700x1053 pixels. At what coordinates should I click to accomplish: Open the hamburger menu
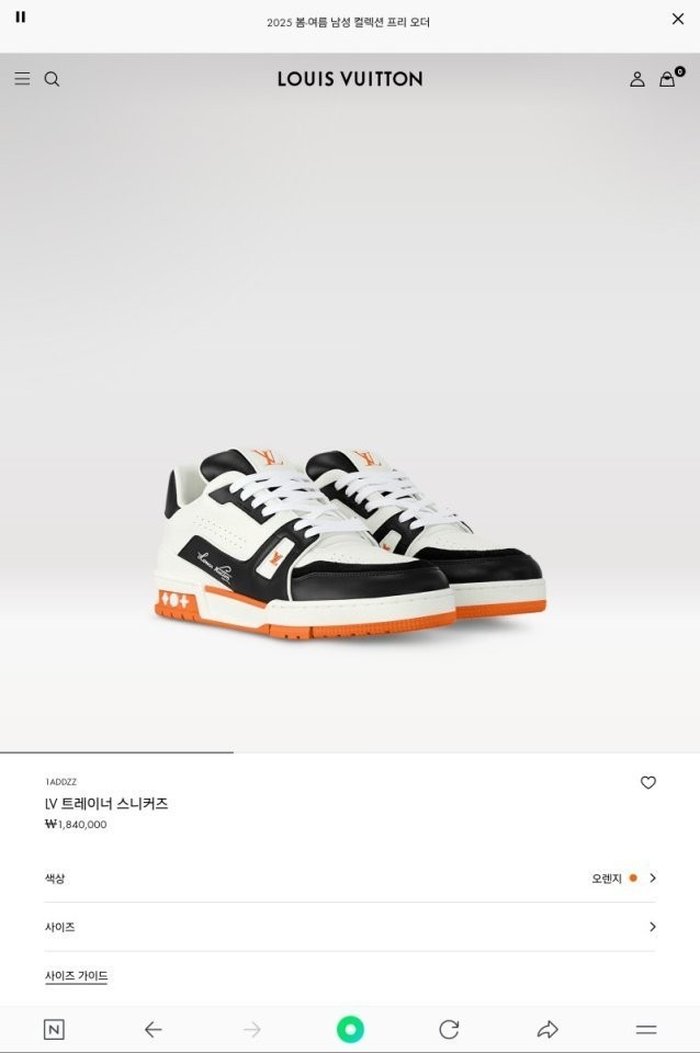pyautogui.click(x=22, y=79)
